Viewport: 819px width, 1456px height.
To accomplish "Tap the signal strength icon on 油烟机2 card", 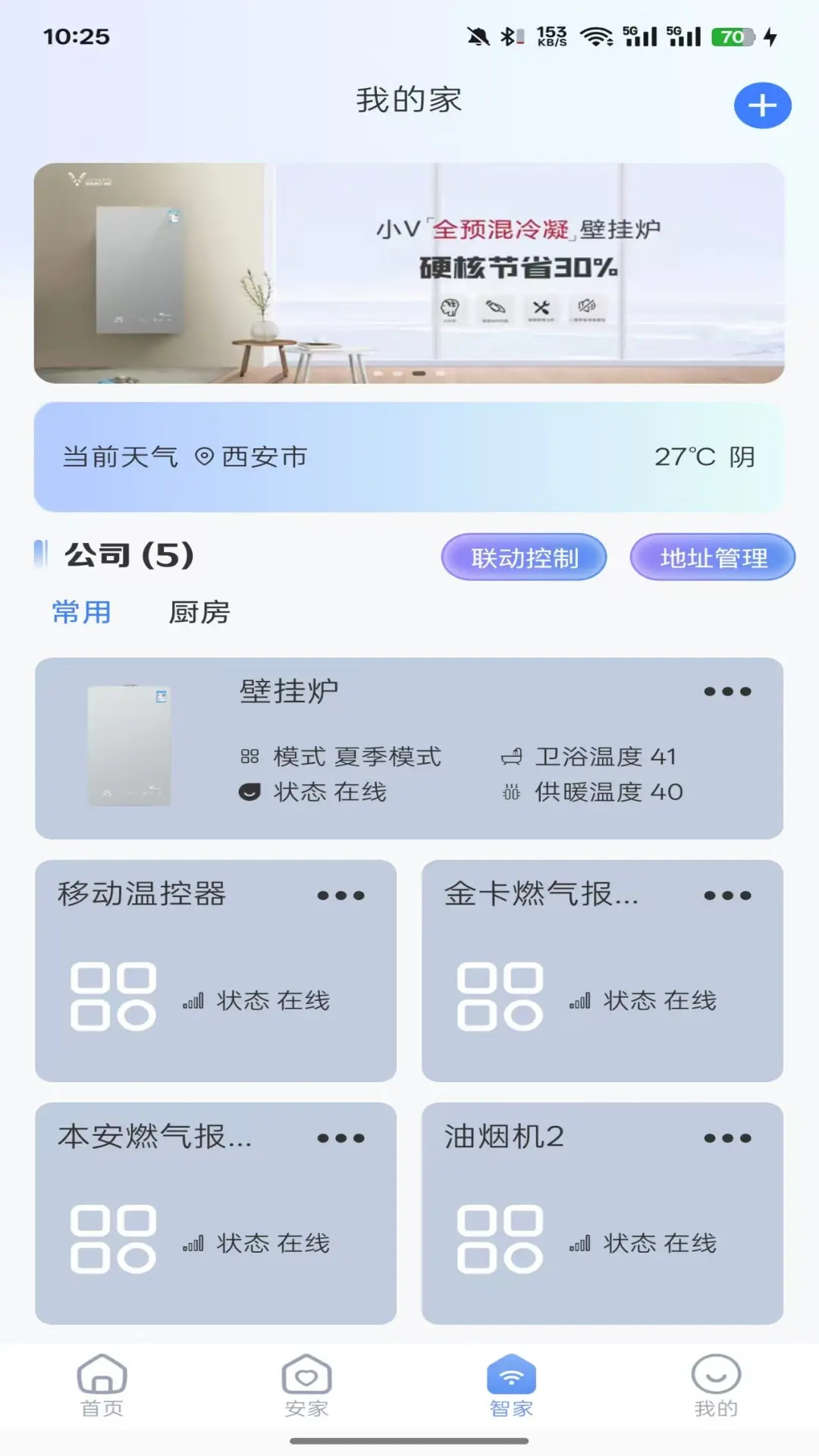I will [580, 1242].
